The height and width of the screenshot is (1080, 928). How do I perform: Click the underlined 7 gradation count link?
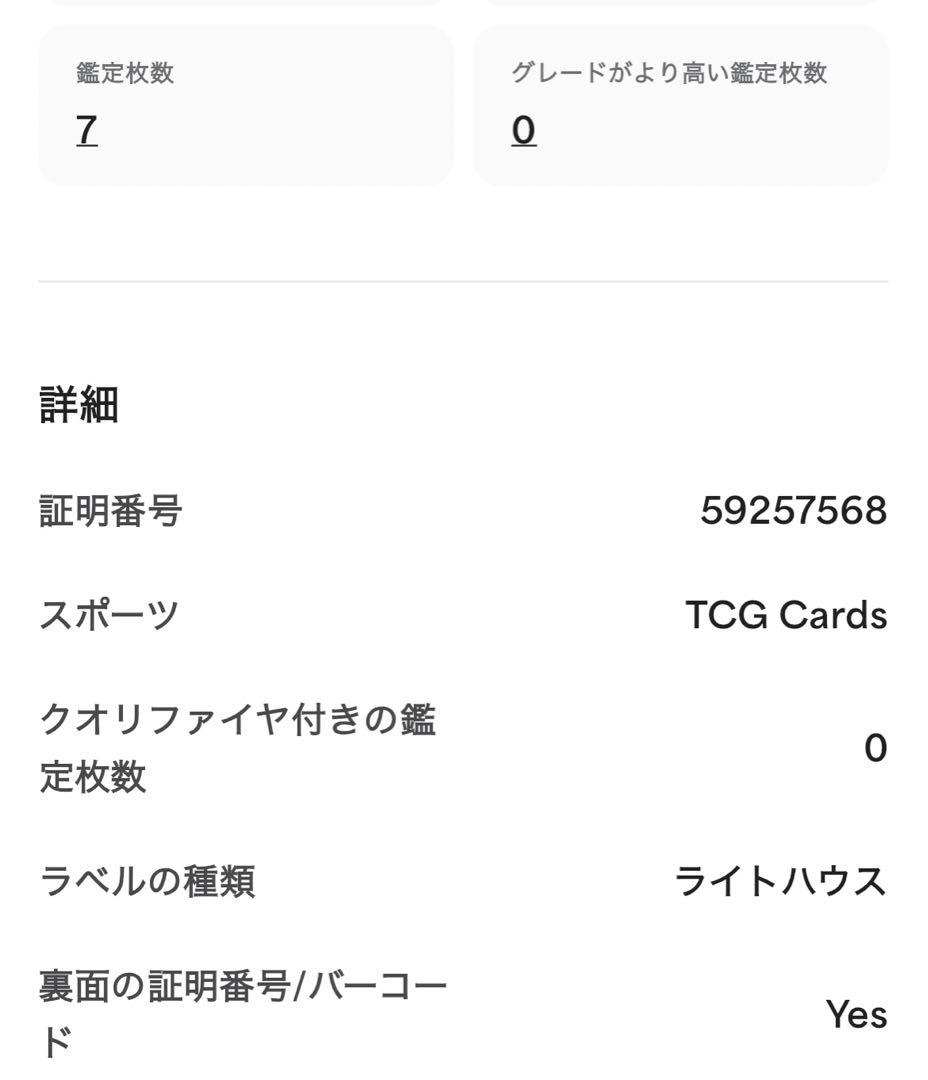click(87, 131)
